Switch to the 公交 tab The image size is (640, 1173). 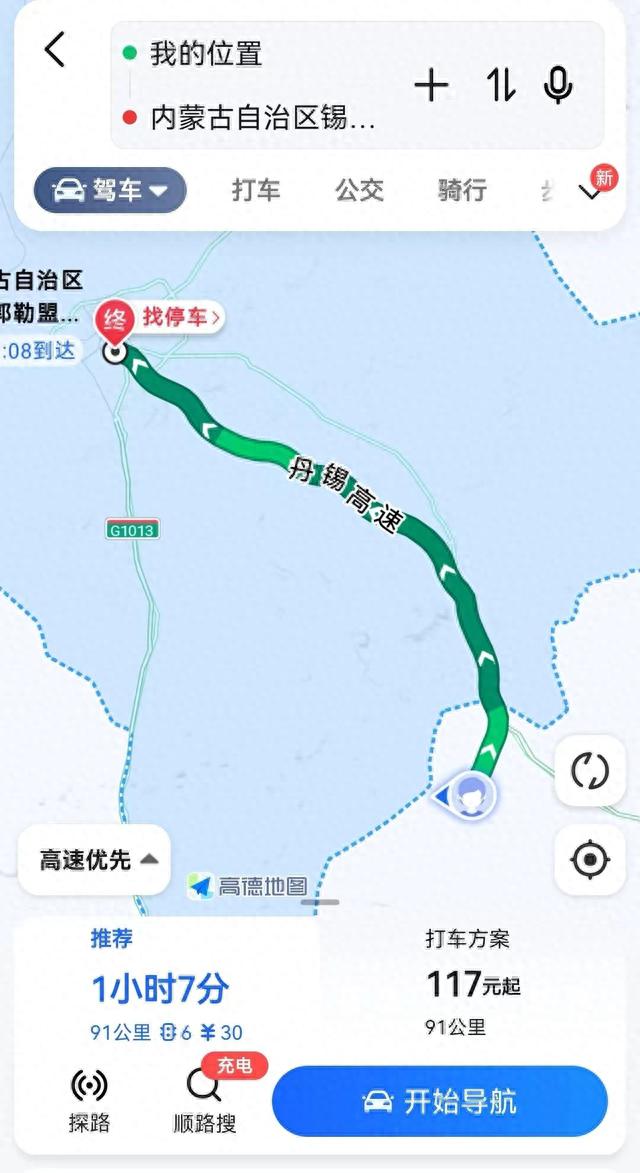[x=359, y=190]
